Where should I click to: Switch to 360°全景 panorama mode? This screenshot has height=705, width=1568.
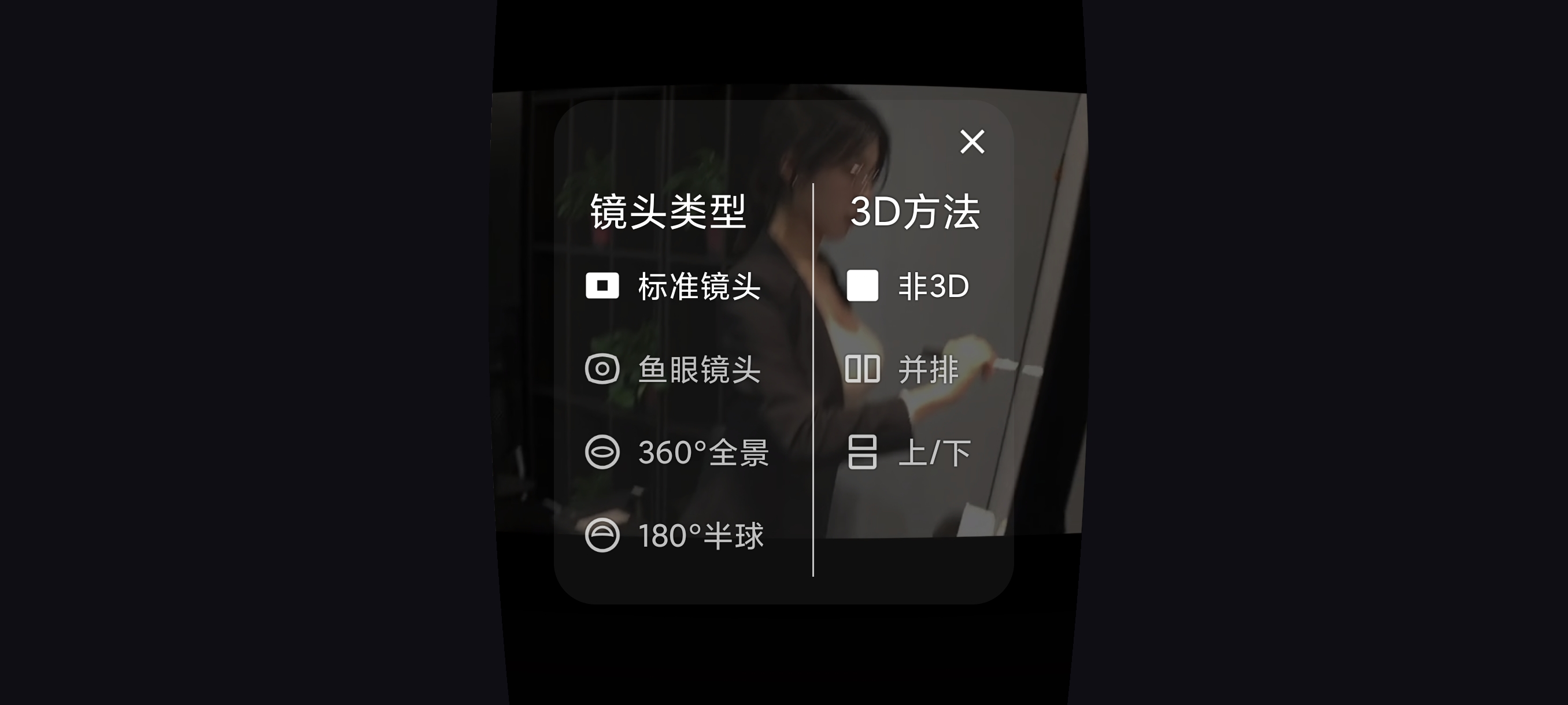coord(677,452)
